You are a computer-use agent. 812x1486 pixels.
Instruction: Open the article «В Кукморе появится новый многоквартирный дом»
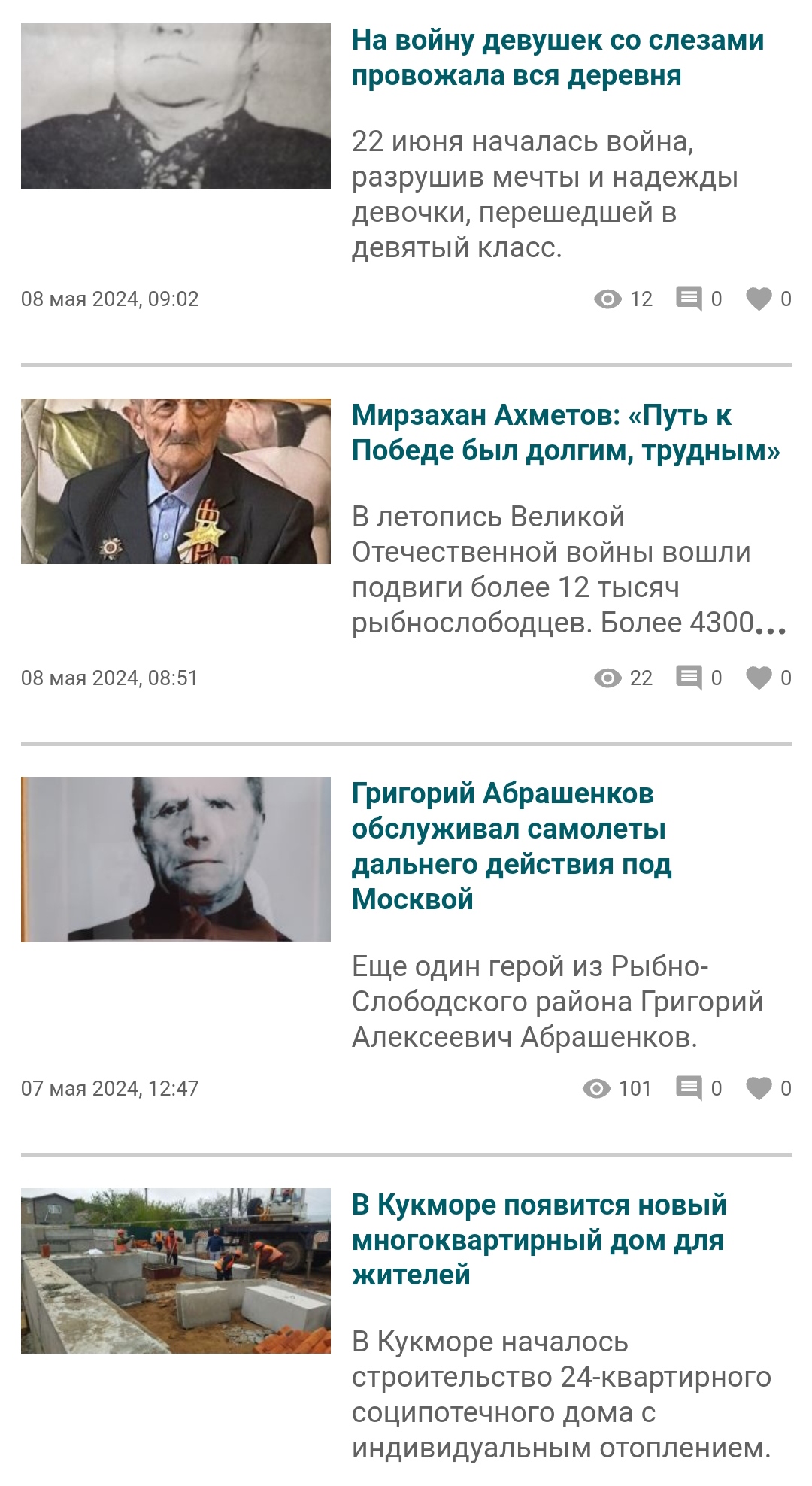538,1239
